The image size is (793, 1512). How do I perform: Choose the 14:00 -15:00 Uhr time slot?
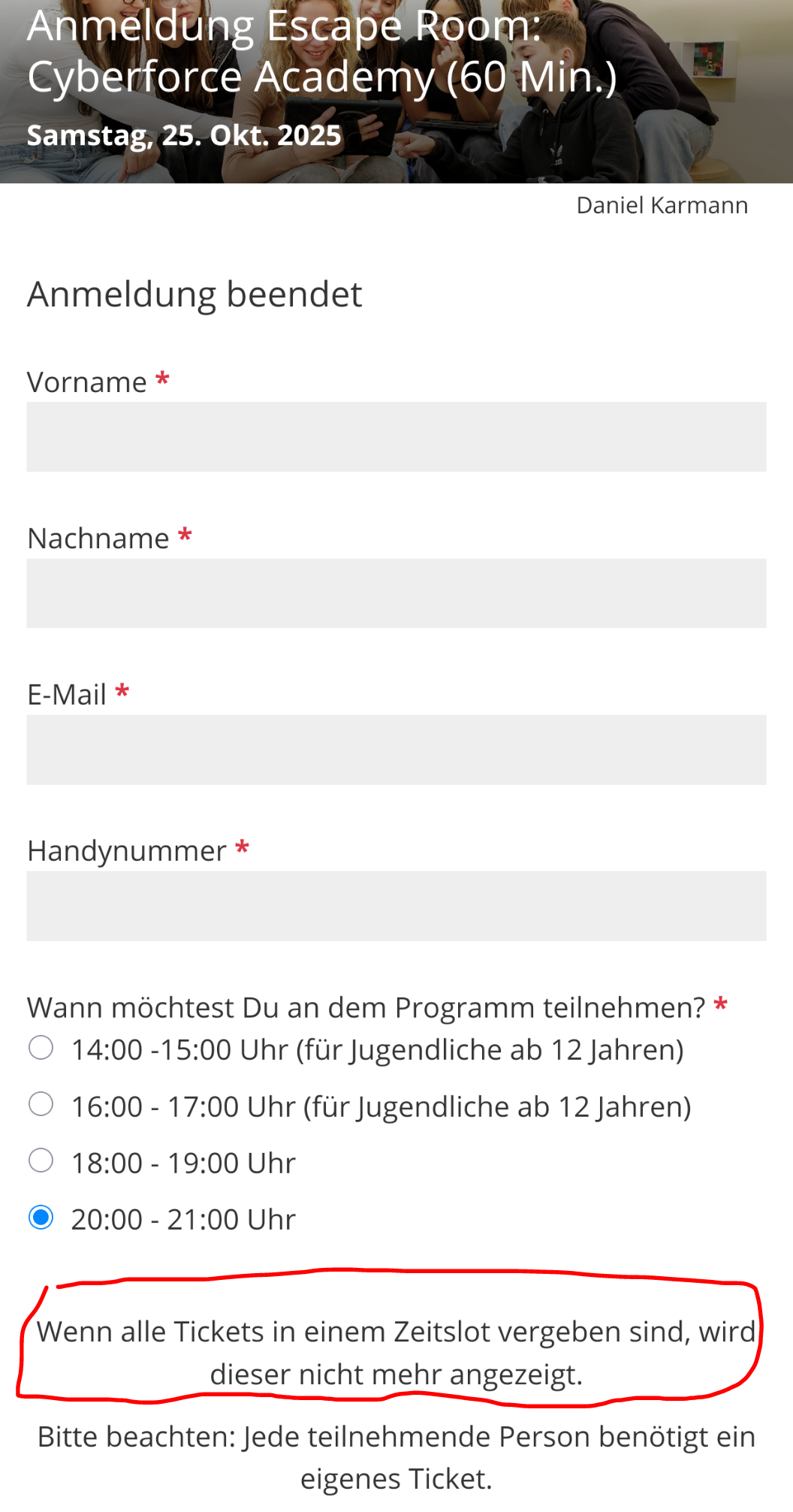tap(41, 1048)
